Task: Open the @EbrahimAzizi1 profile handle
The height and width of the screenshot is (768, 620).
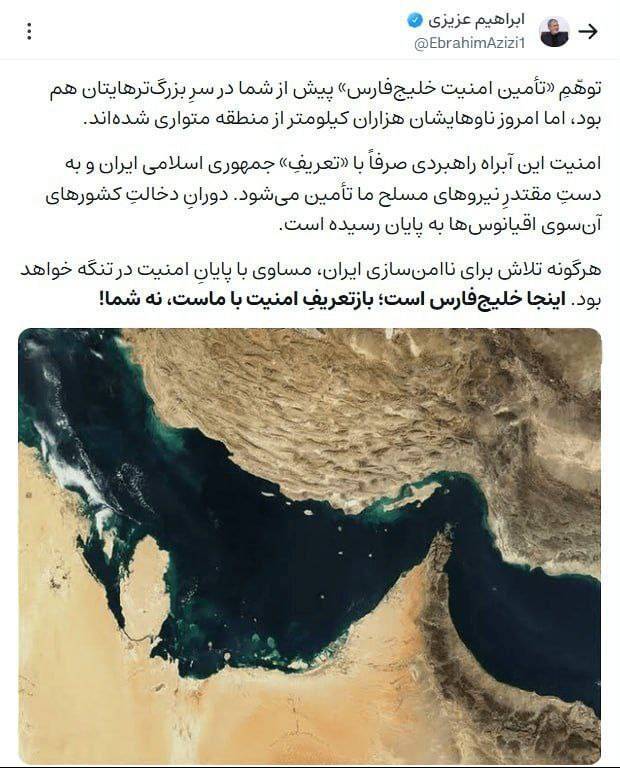Action: [x=469, y=43]
